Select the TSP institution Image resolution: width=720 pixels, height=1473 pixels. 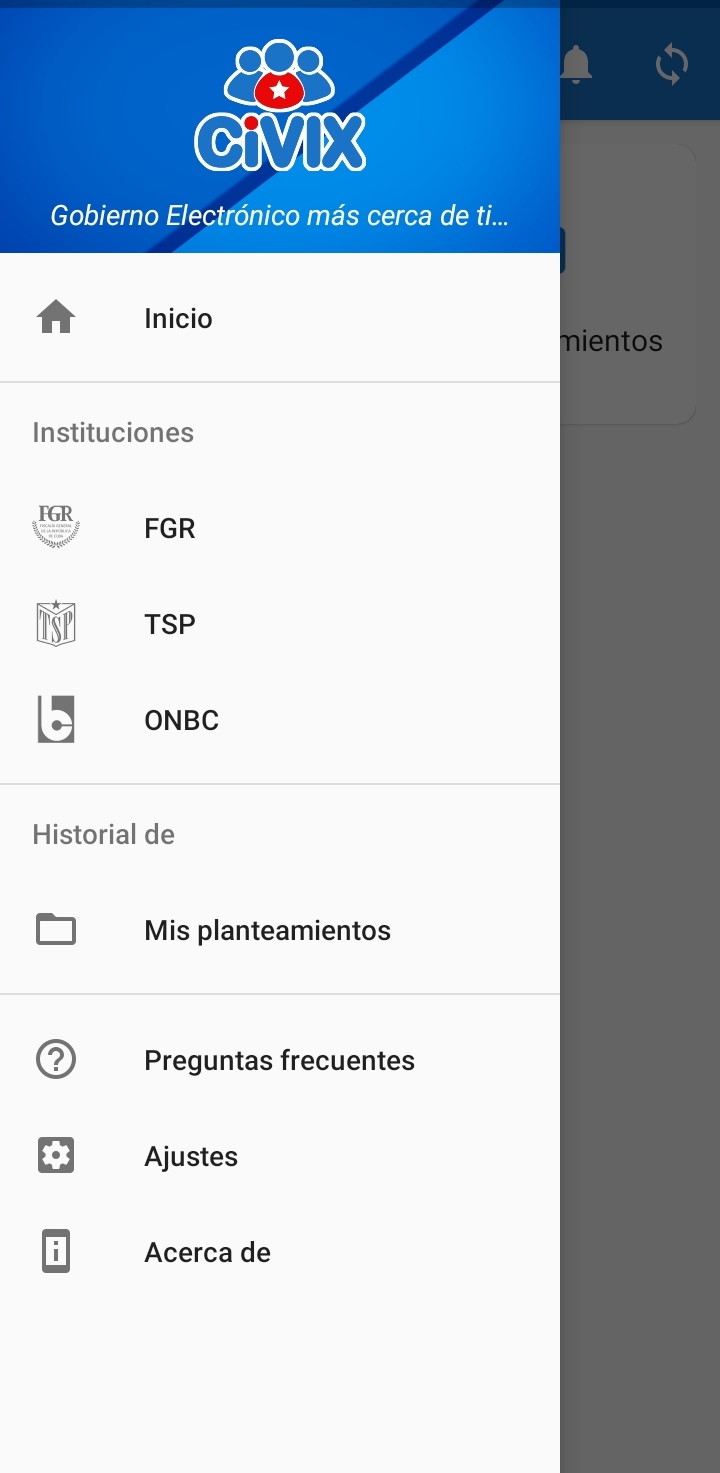click(x=170, y=624)
